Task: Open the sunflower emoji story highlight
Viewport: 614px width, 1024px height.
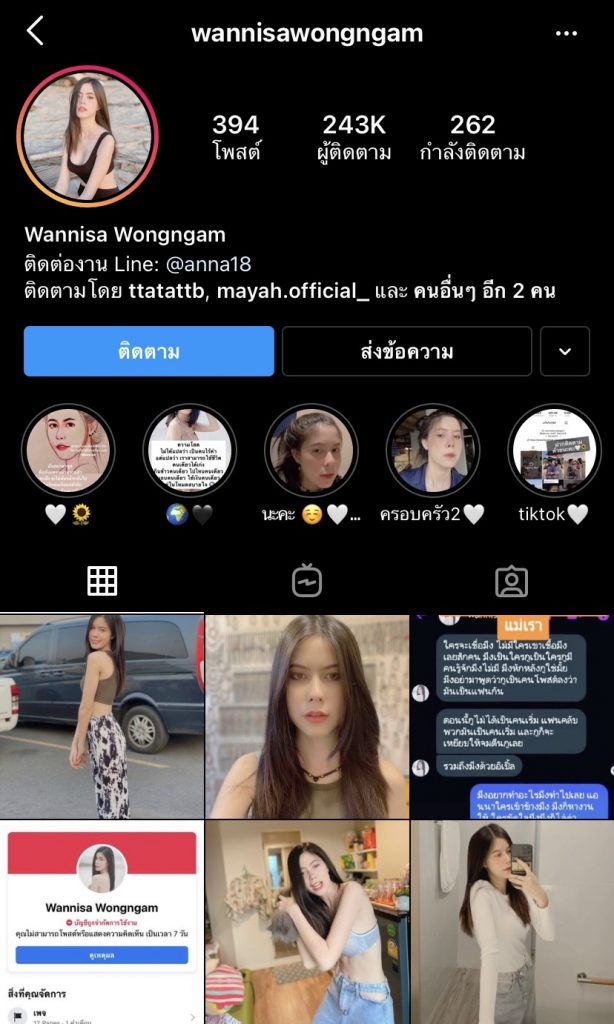Action: click(68, 451)
